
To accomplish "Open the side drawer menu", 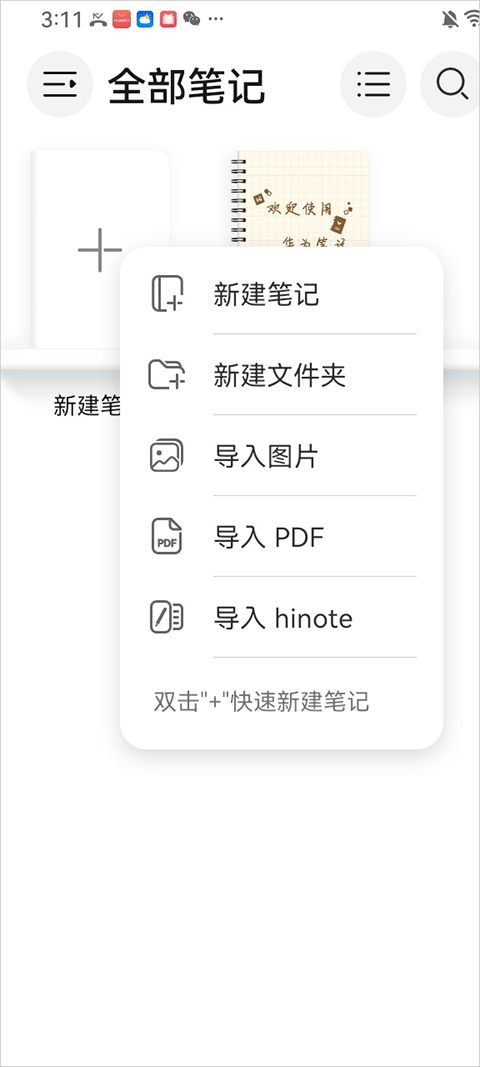I will point(60,84).
